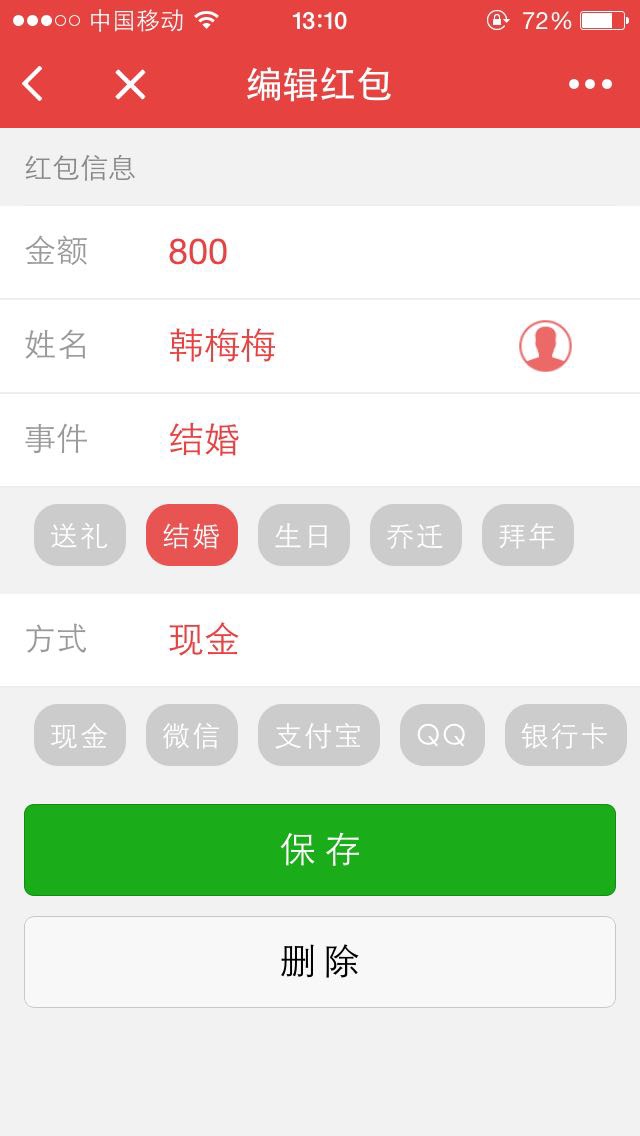Screen dimensions: 640x1136
Task: Close the 编辑红包 page
Action: (x=130, y=84)
